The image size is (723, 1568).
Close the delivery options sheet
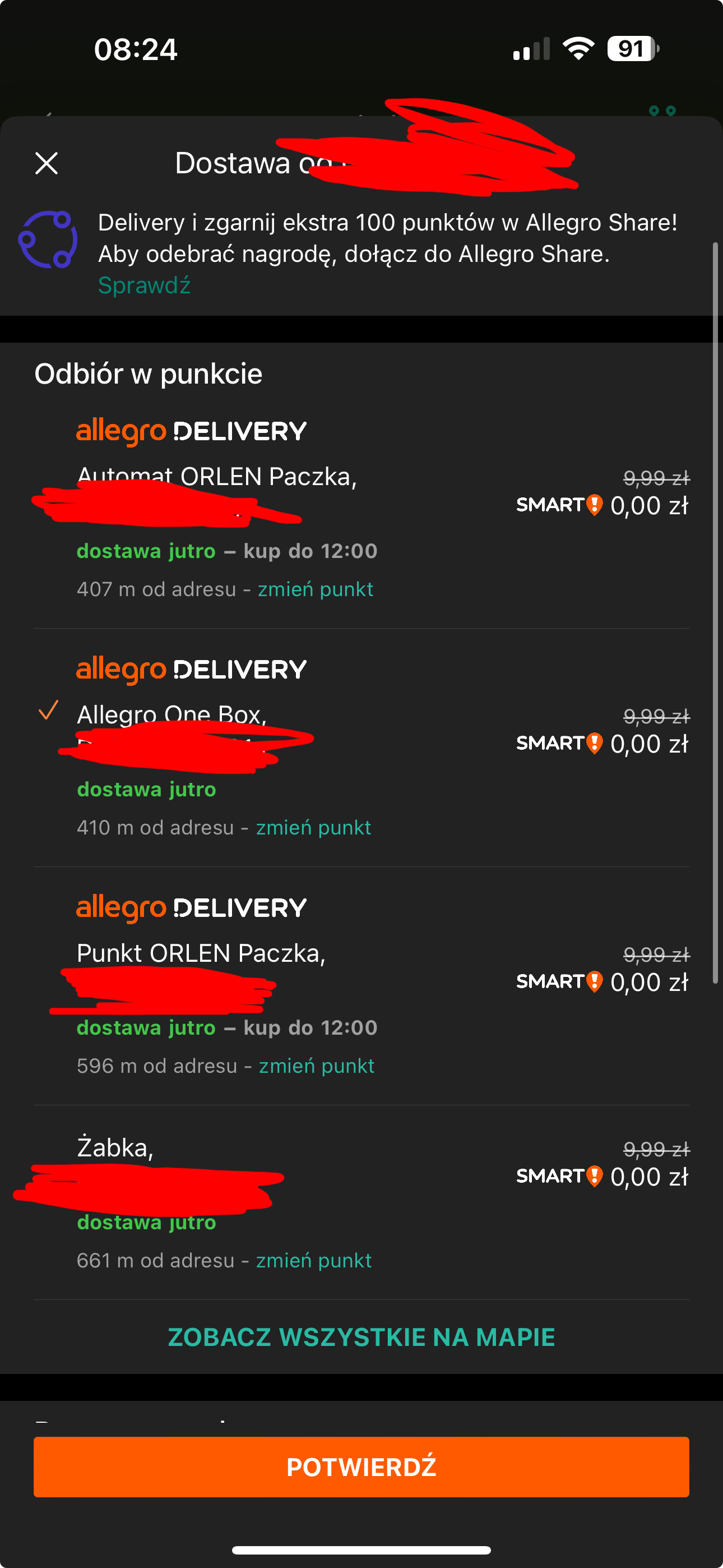click(x=47, y=163)
